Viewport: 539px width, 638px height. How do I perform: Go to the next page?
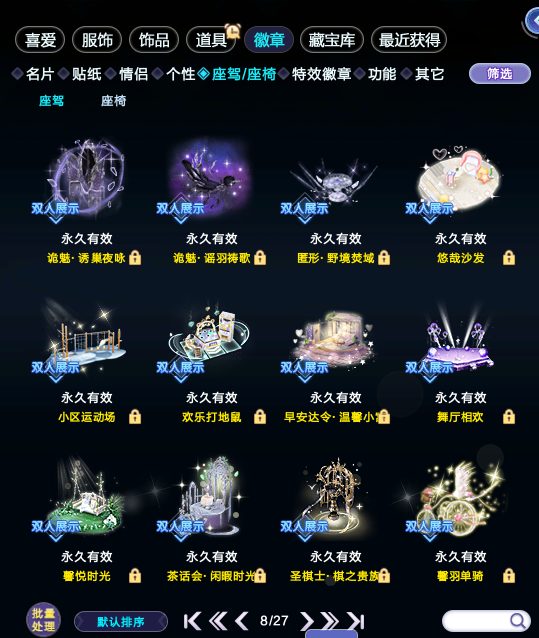pyautogui.click(x=307, y=621)
